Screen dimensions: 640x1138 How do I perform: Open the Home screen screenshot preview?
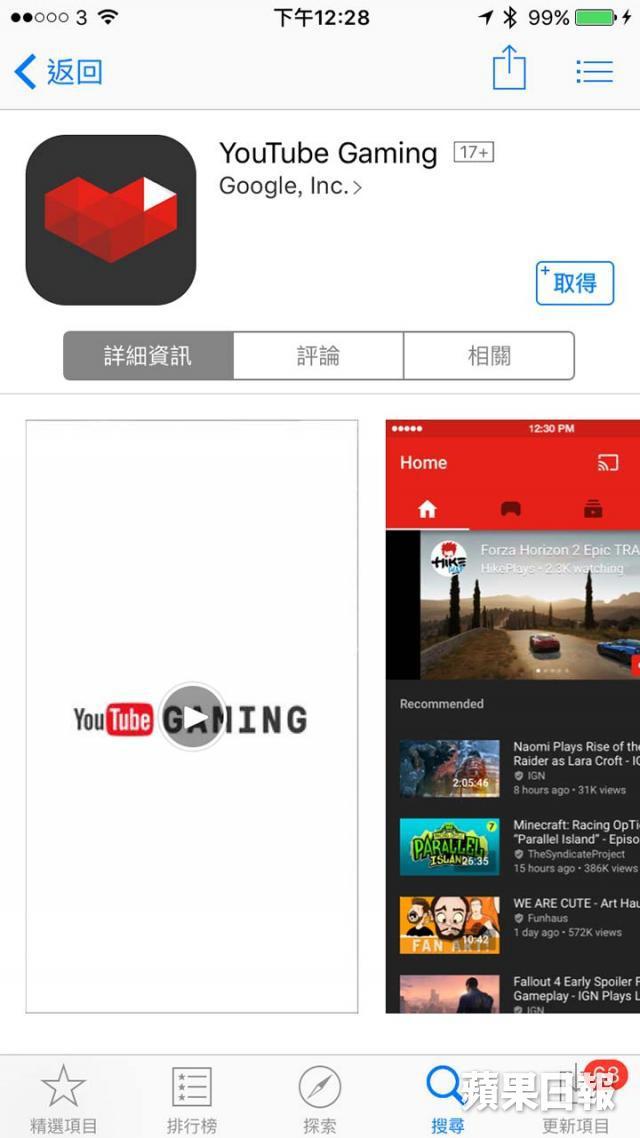click(x=512, y=716)
